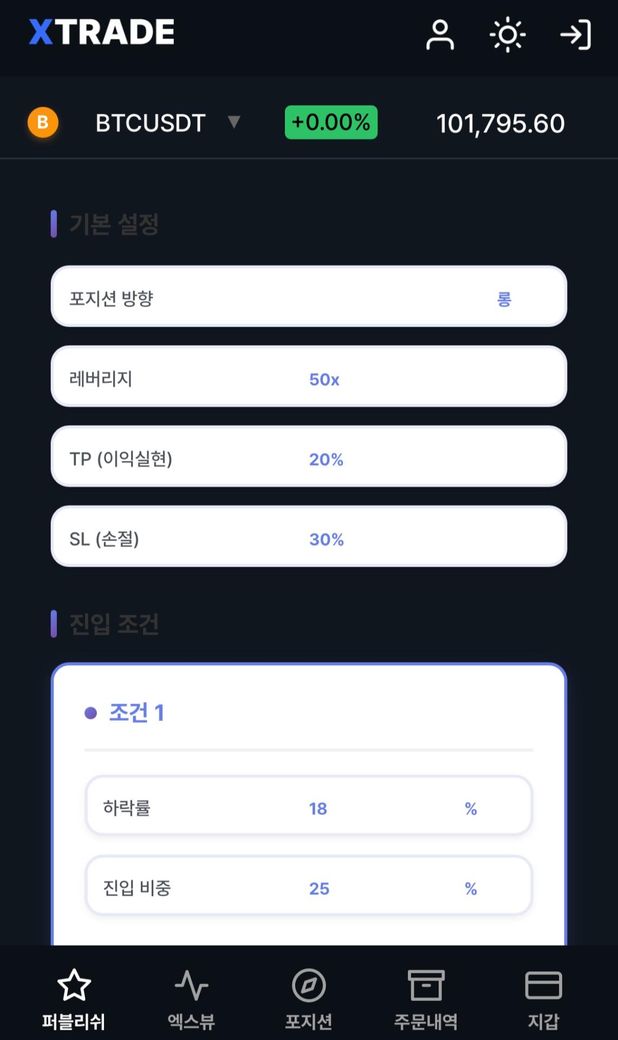Screen dimensions: 618x1040
Task: Open the 주문내역 tab
Action: (425, 999)
